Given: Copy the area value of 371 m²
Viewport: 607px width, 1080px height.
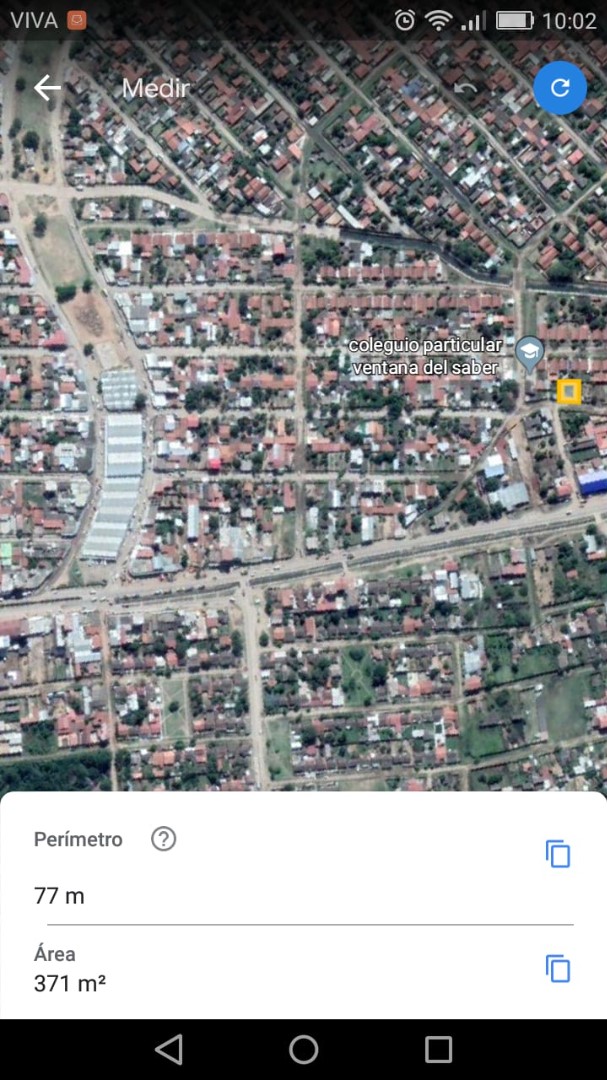Looking at the screenshot, I should coord(557,968).
